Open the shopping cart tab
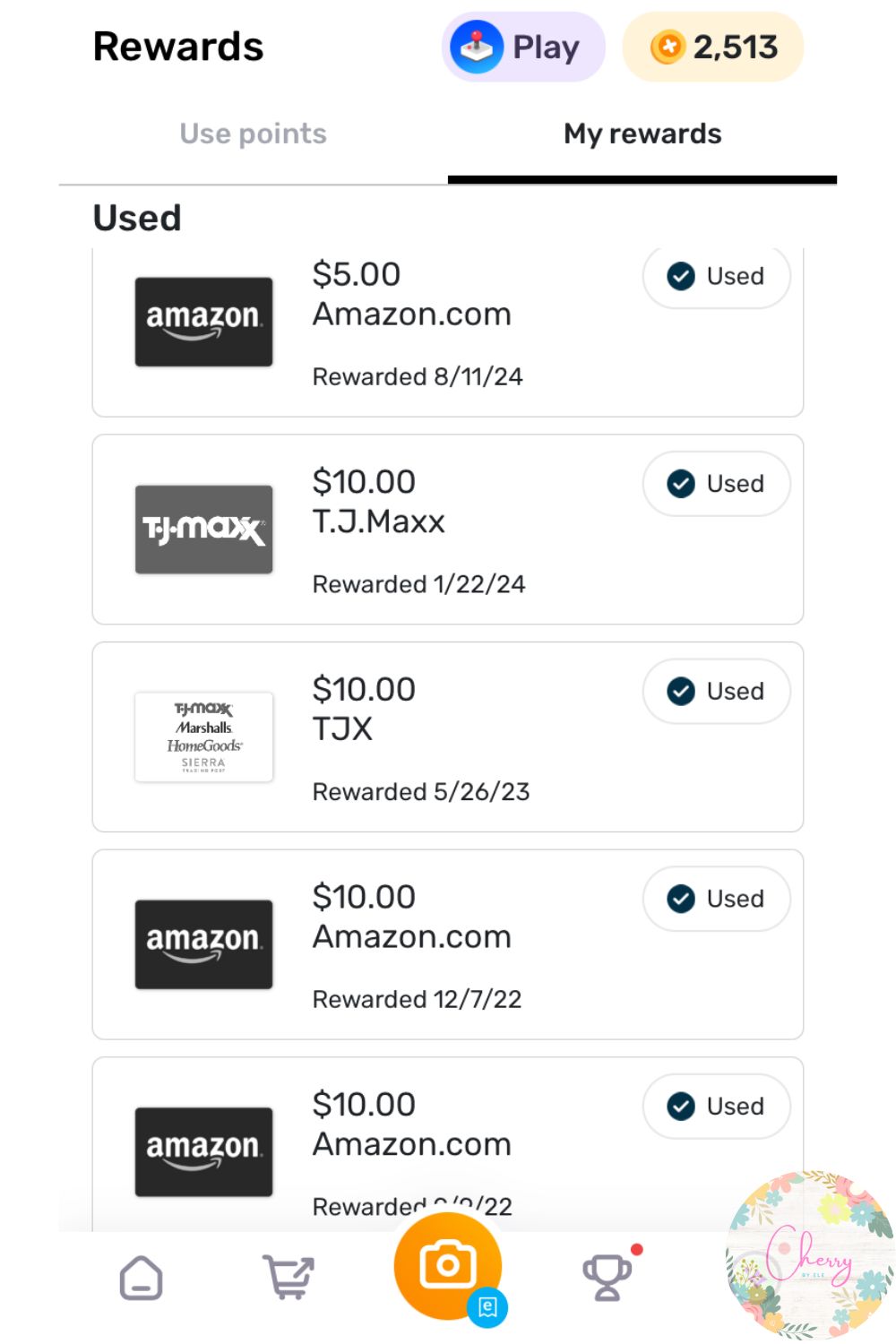Image resolution: width=896 pixels, height=1344 pixels. [x=288, y=1278]
